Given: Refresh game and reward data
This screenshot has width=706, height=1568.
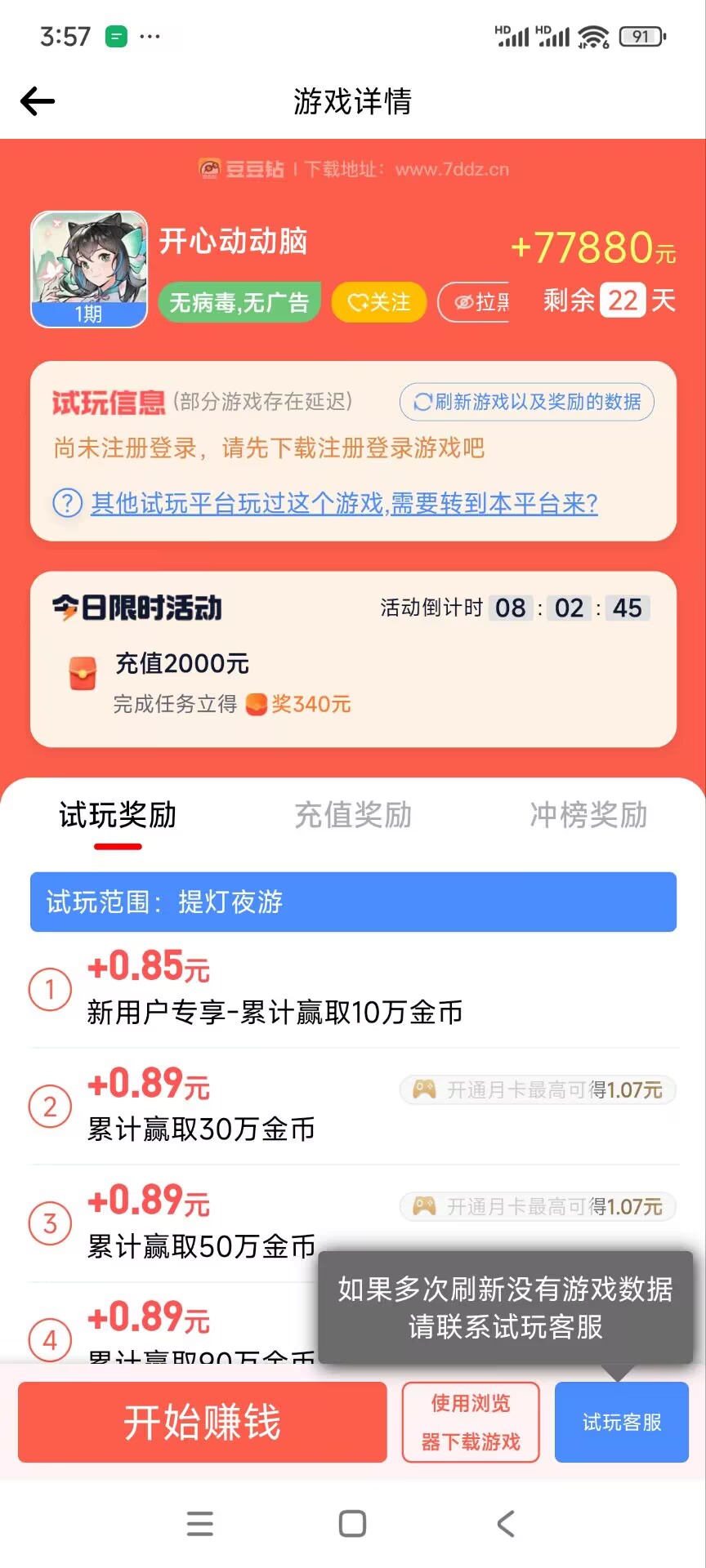Looking at the screenshot, I should pyautogui.click(x=526, y=402).
